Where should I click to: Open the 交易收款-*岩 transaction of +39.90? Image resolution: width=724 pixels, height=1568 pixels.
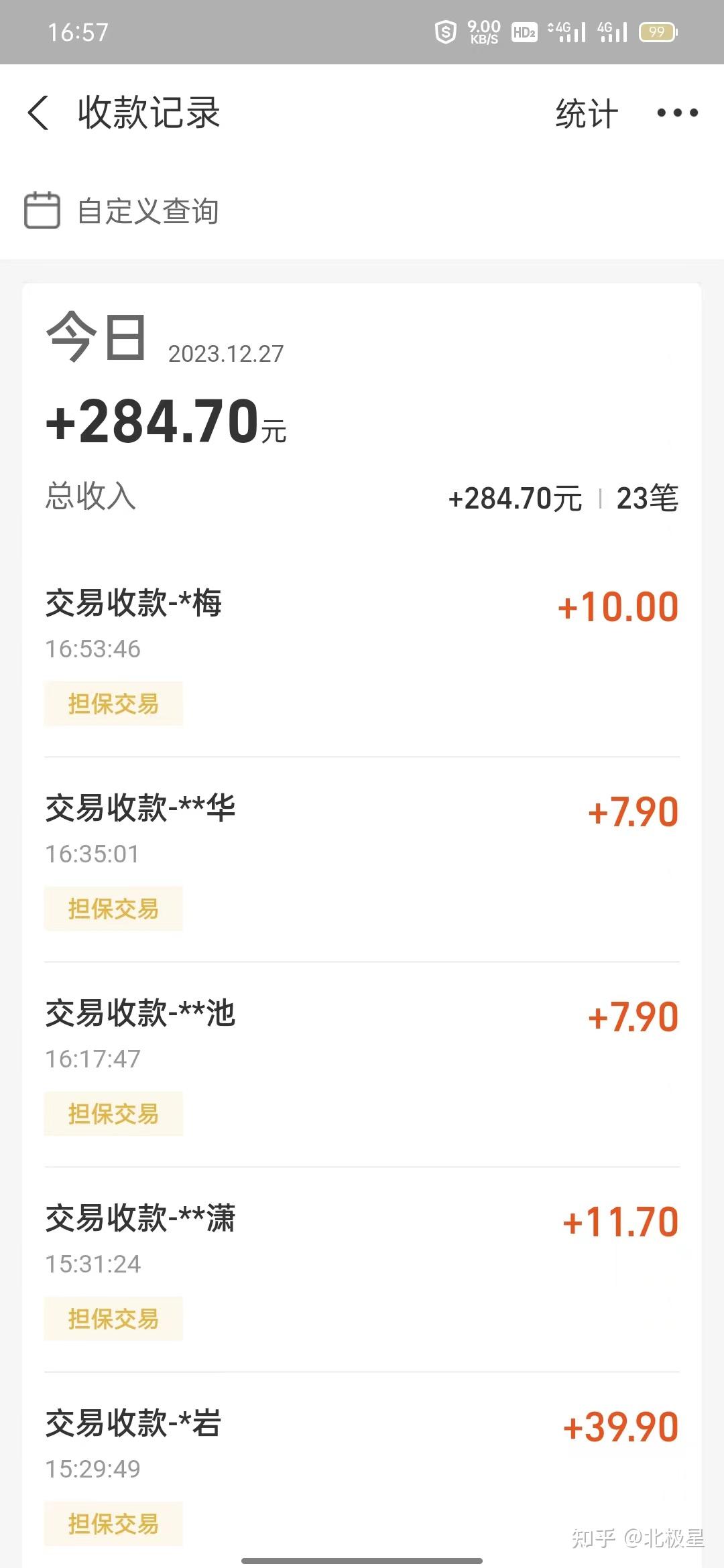[x=362, y=1467]
